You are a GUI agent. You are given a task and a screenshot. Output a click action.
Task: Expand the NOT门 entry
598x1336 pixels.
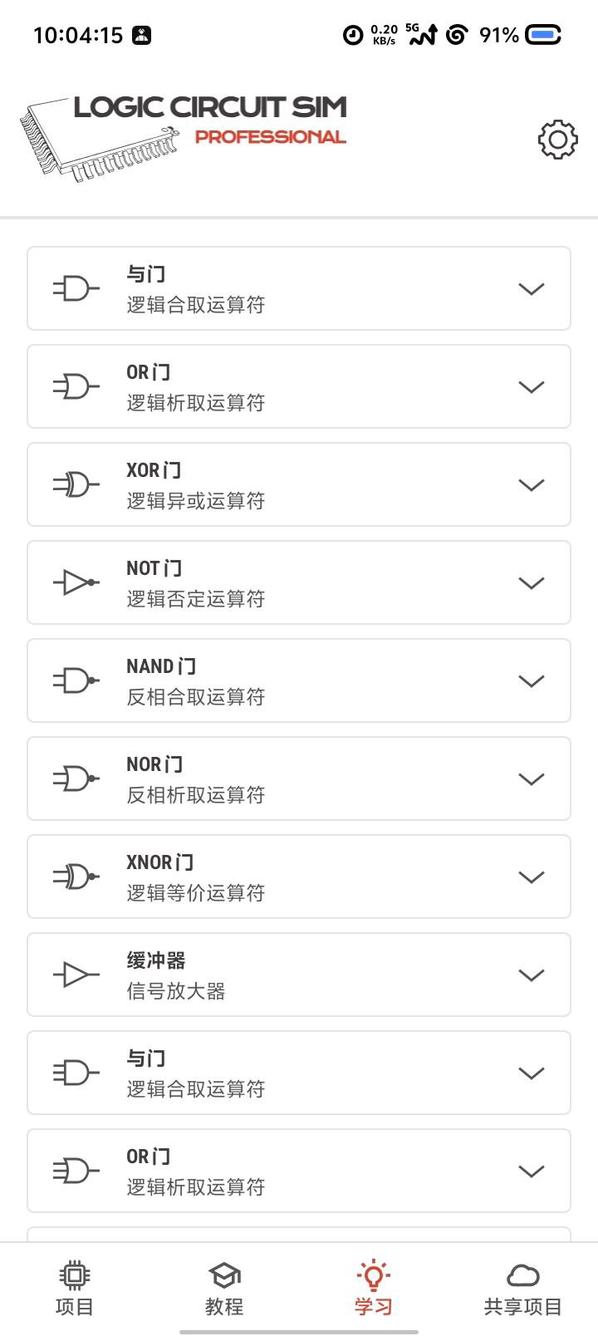(299, 583)
